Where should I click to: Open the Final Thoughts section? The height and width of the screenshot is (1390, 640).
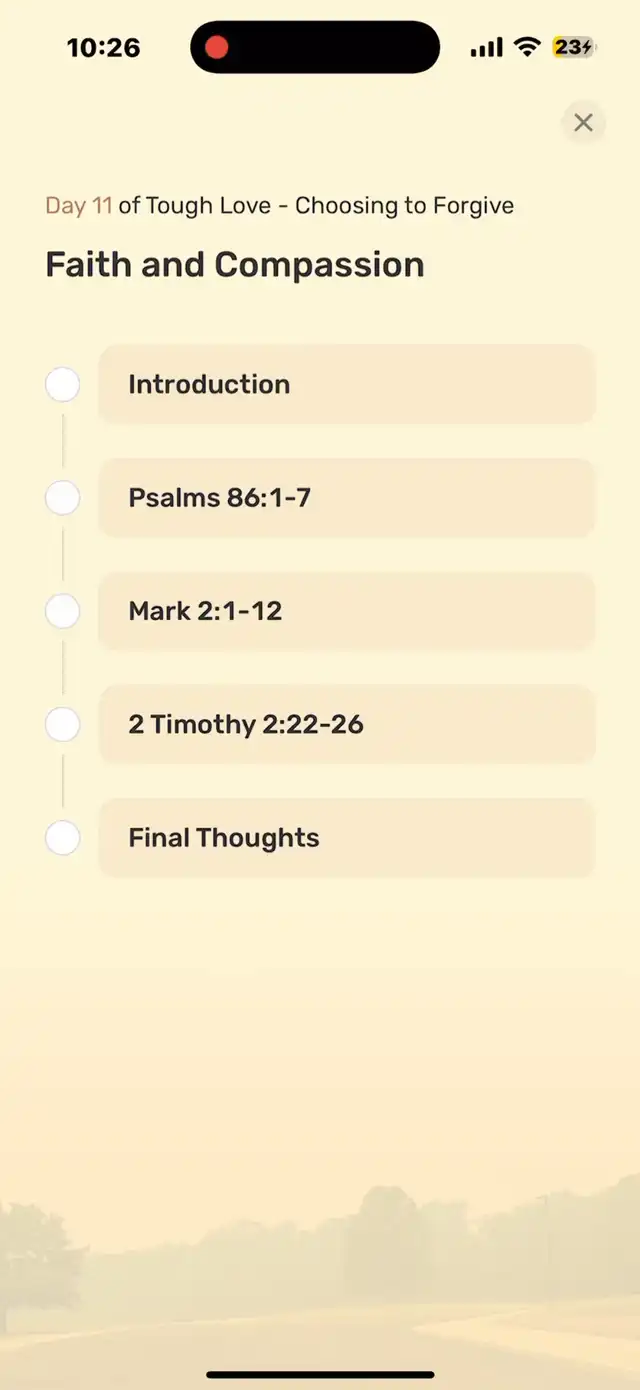347,838
